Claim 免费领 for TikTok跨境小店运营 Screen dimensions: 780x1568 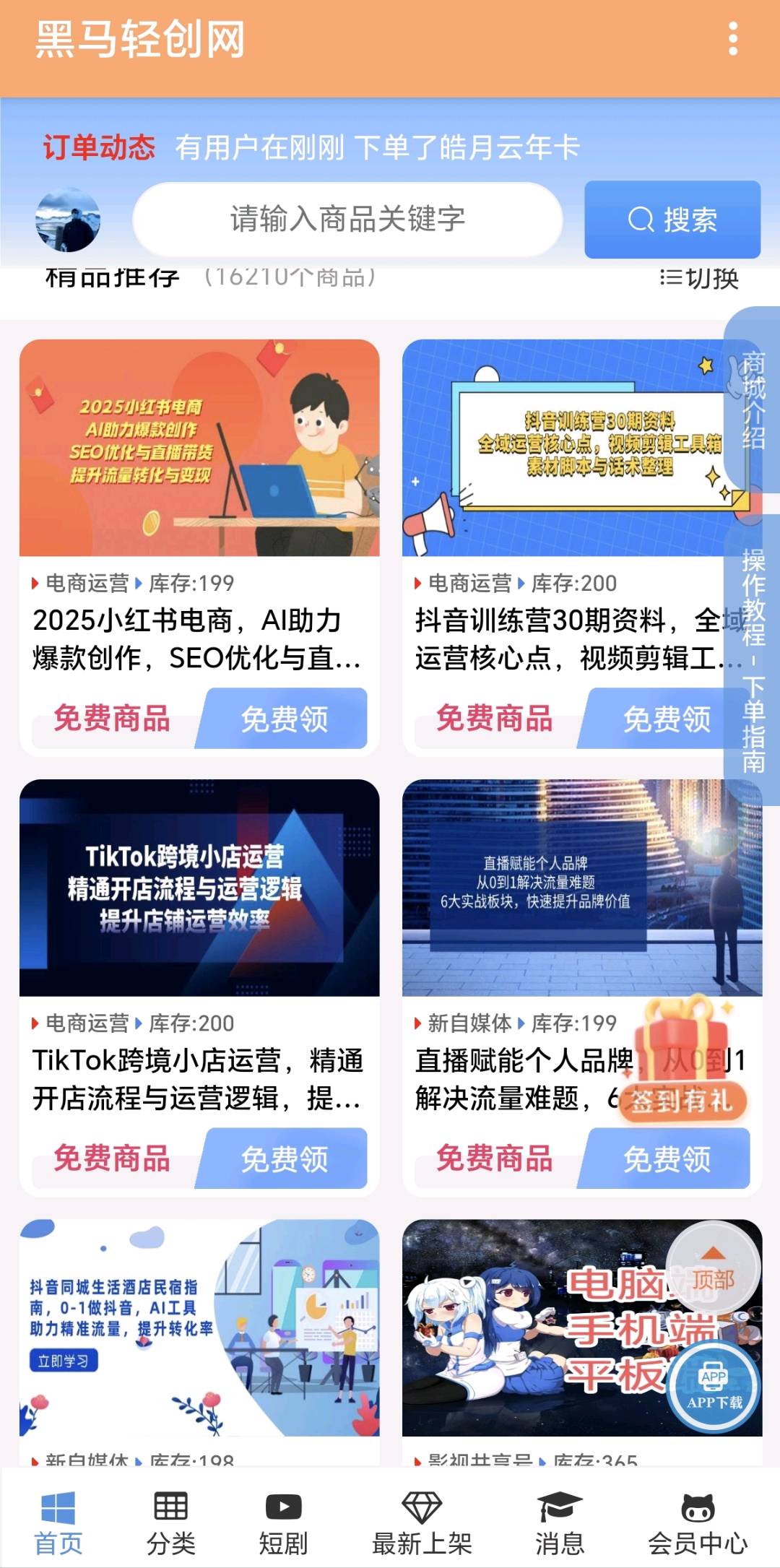coord(284,1158)
